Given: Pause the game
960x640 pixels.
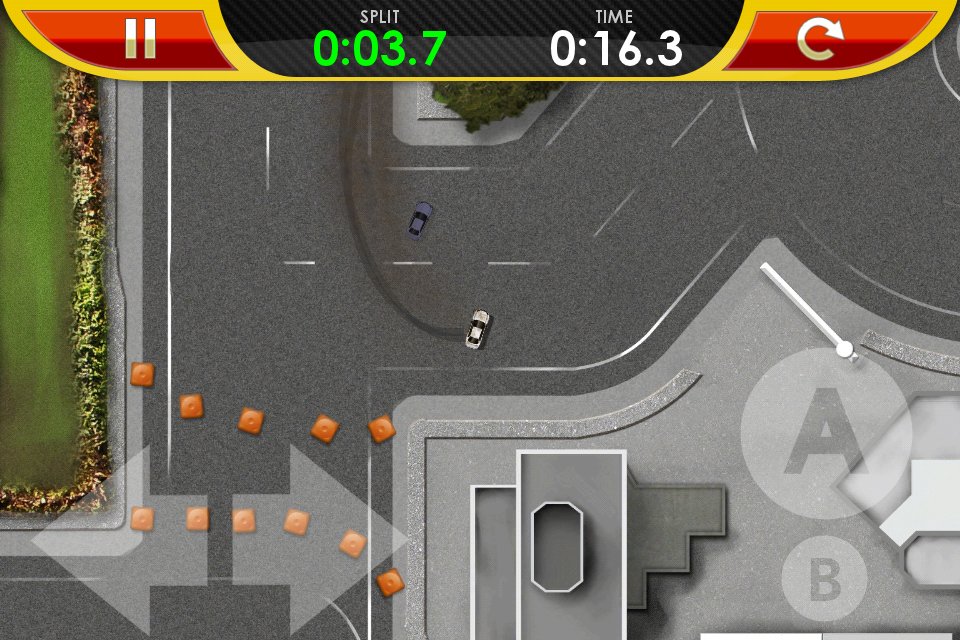Looking at the screenshot, I should pyautogui.click(x=140, y=38).
